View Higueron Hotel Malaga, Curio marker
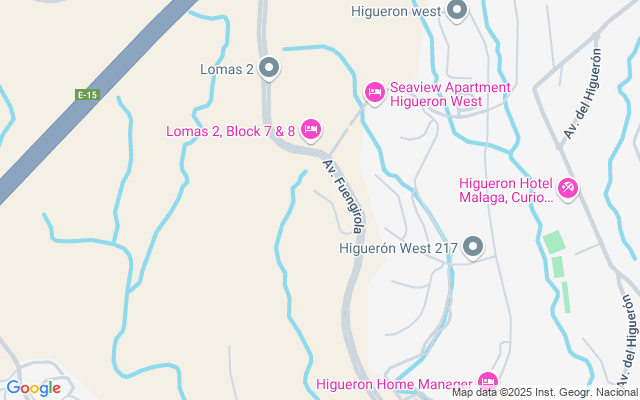This screenshot has width=640, height=400. coord(567,187)
